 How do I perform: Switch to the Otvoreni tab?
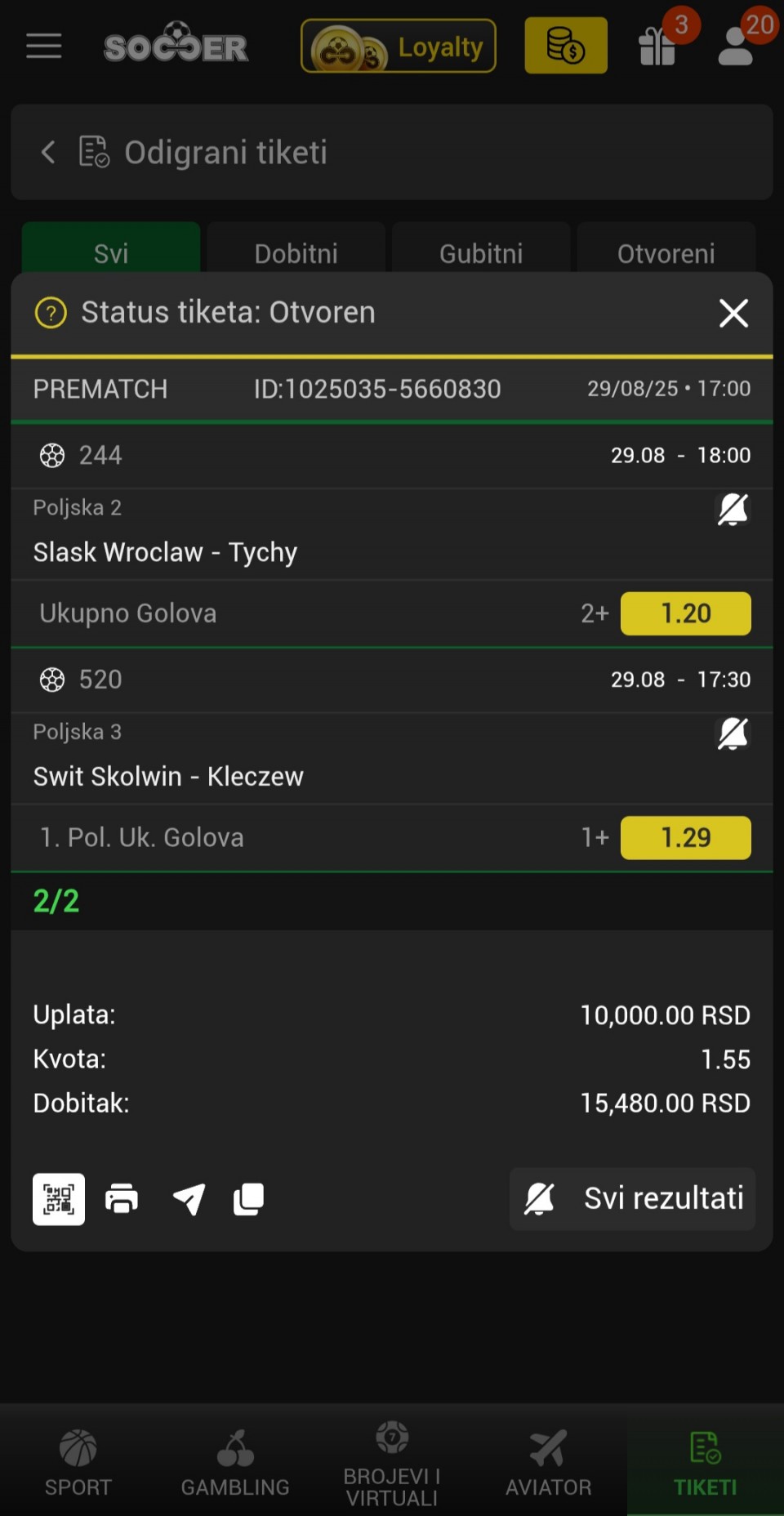666,252
